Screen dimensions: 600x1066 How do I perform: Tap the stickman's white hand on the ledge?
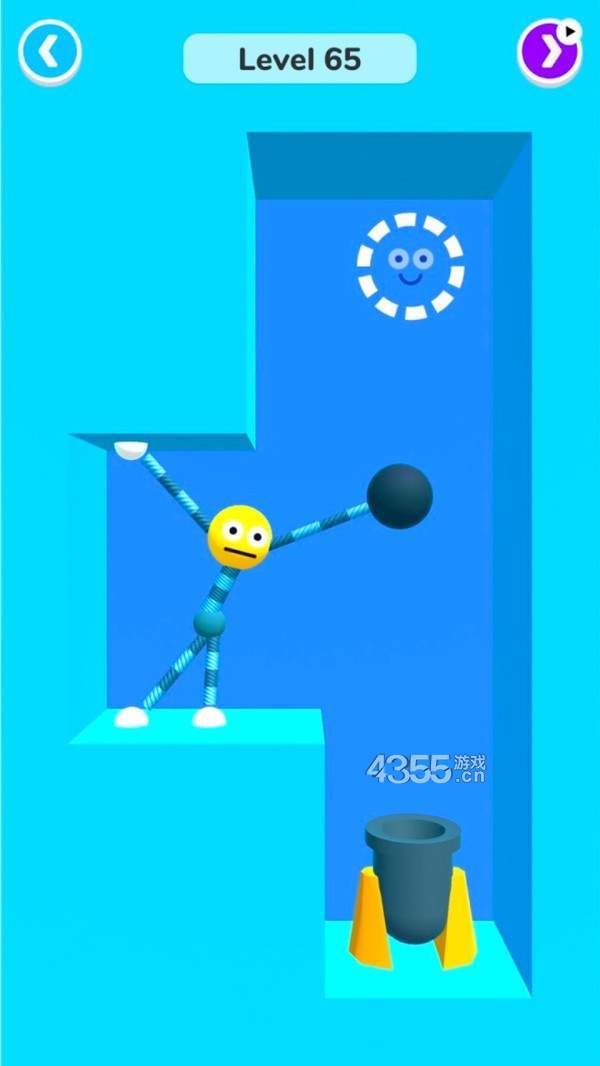(131, 449)
